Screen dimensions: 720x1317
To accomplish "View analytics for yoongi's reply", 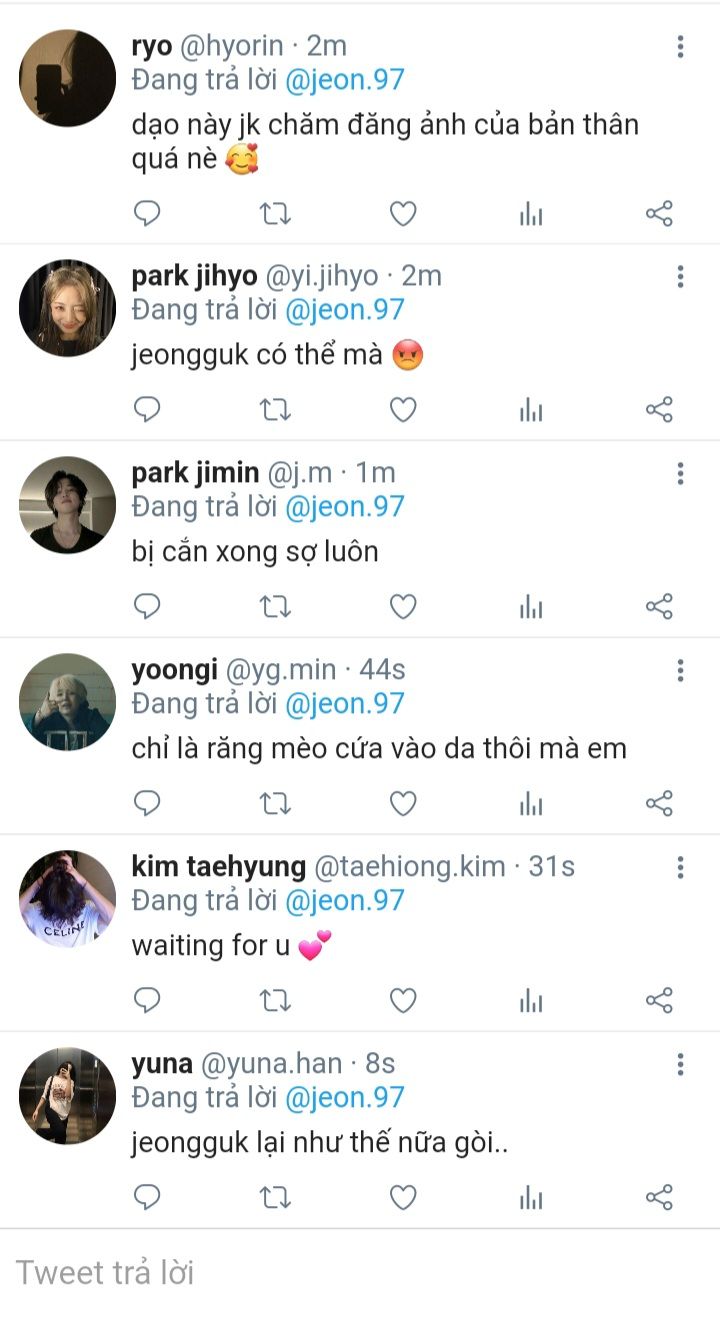I will tap(531, 804).
